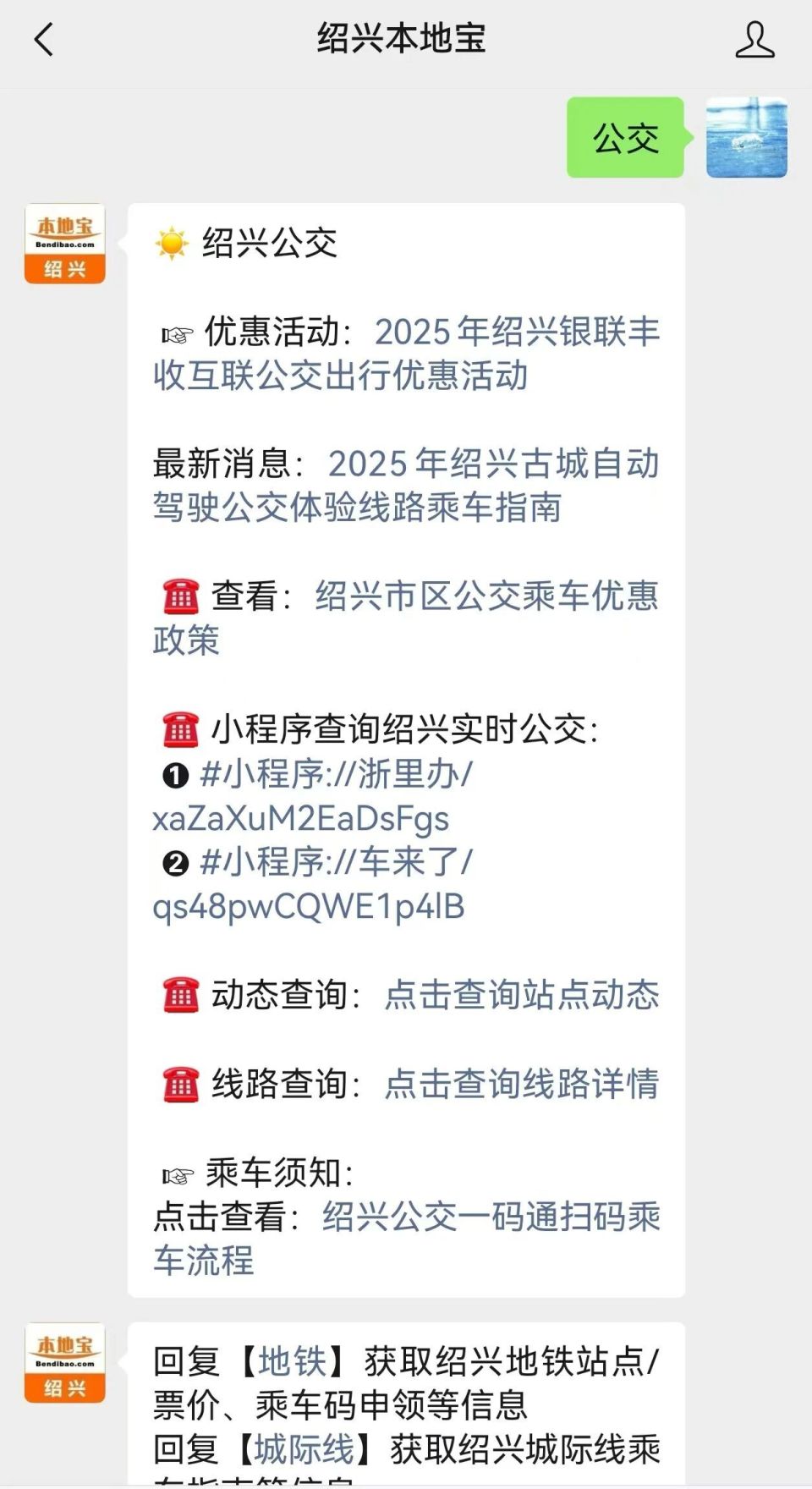Image resolution: width=812 pixels, height=1489 pixels.
Task: Open the 浙里办 mini program link
Action: [338, 795]
